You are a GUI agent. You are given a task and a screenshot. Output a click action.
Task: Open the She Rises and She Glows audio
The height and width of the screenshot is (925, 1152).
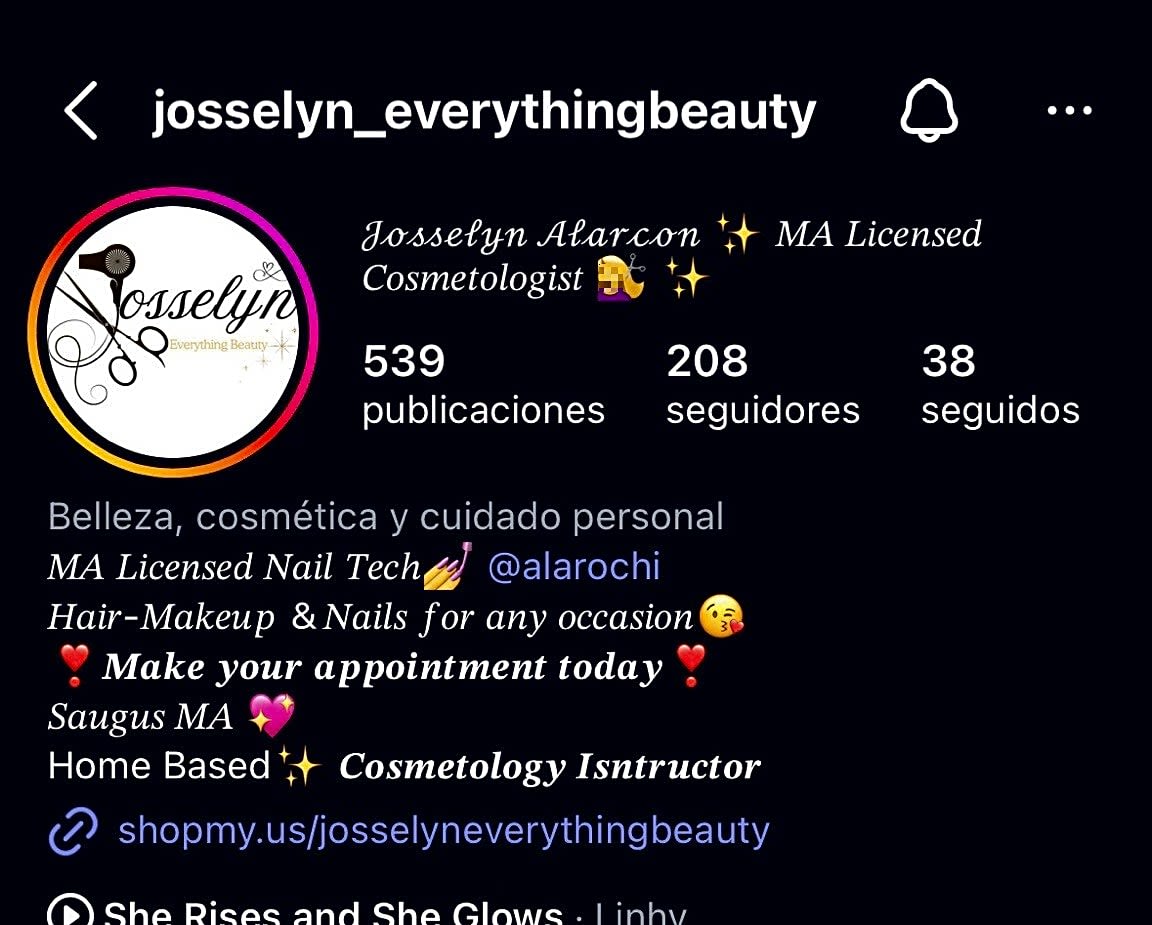[333, 912]
